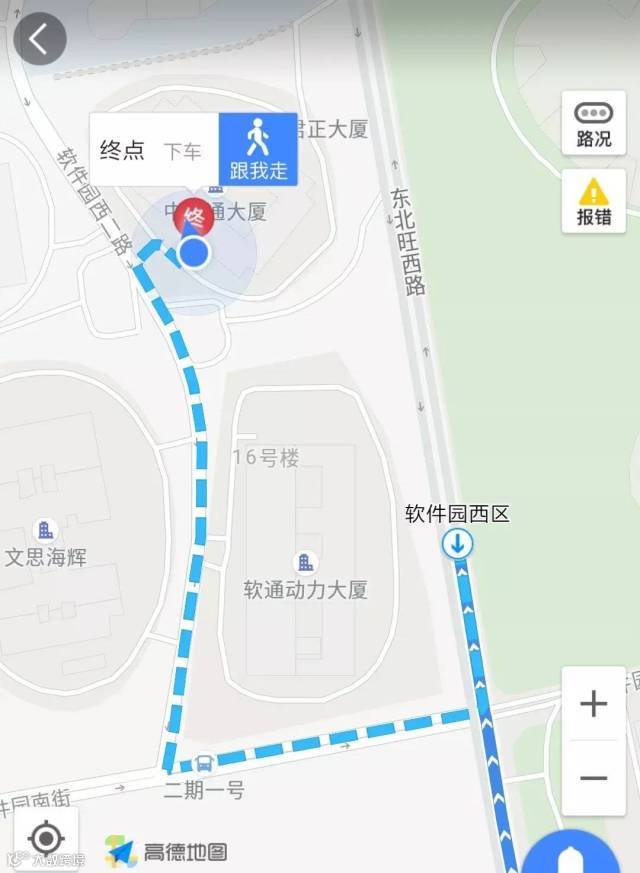Tap the red 终 destination pin
640x873 pixels.
click(x=193, y=217)
